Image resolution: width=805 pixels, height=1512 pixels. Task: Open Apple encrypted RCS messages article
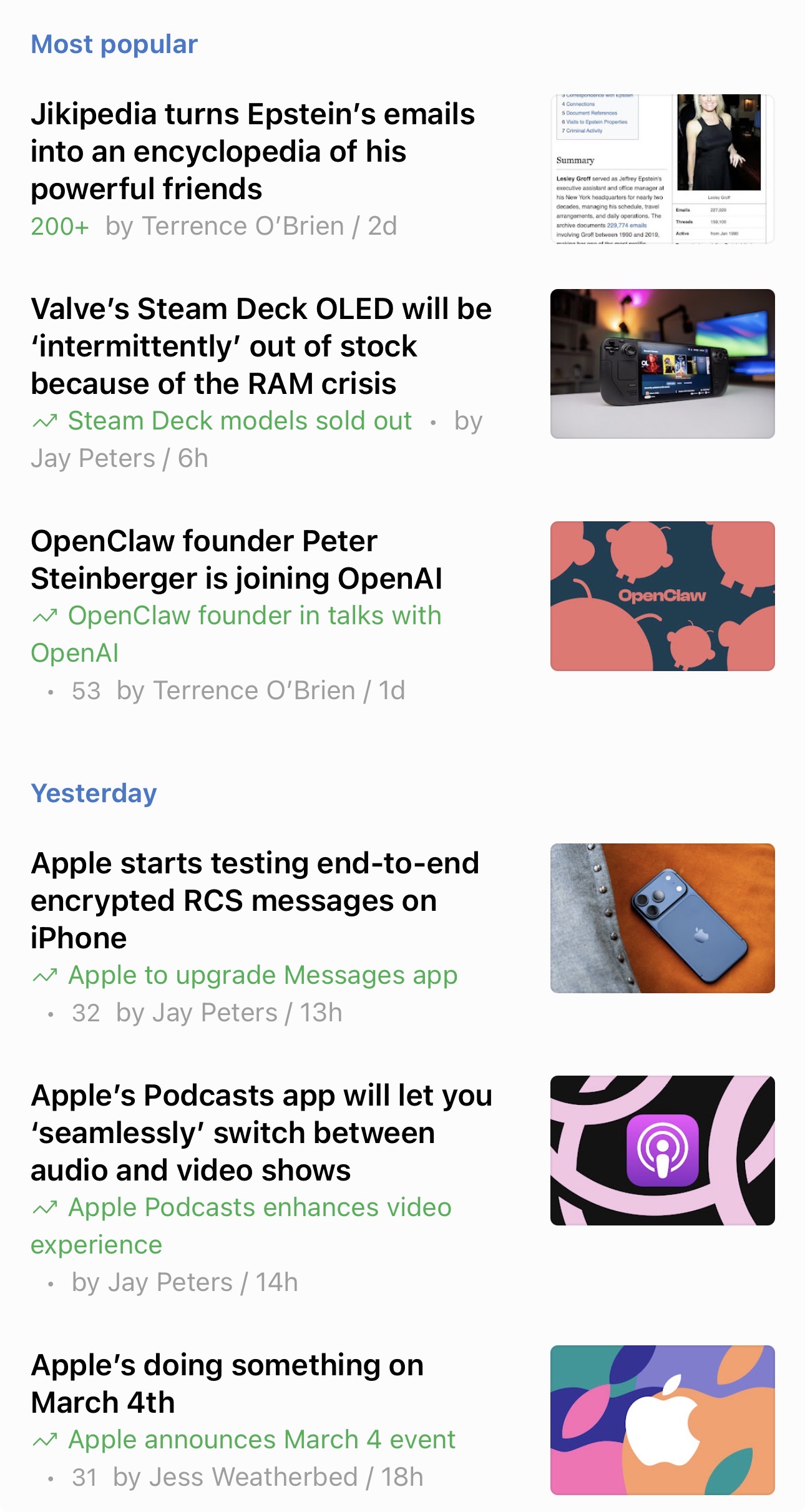pyautogui.click(x=255, y=900)
